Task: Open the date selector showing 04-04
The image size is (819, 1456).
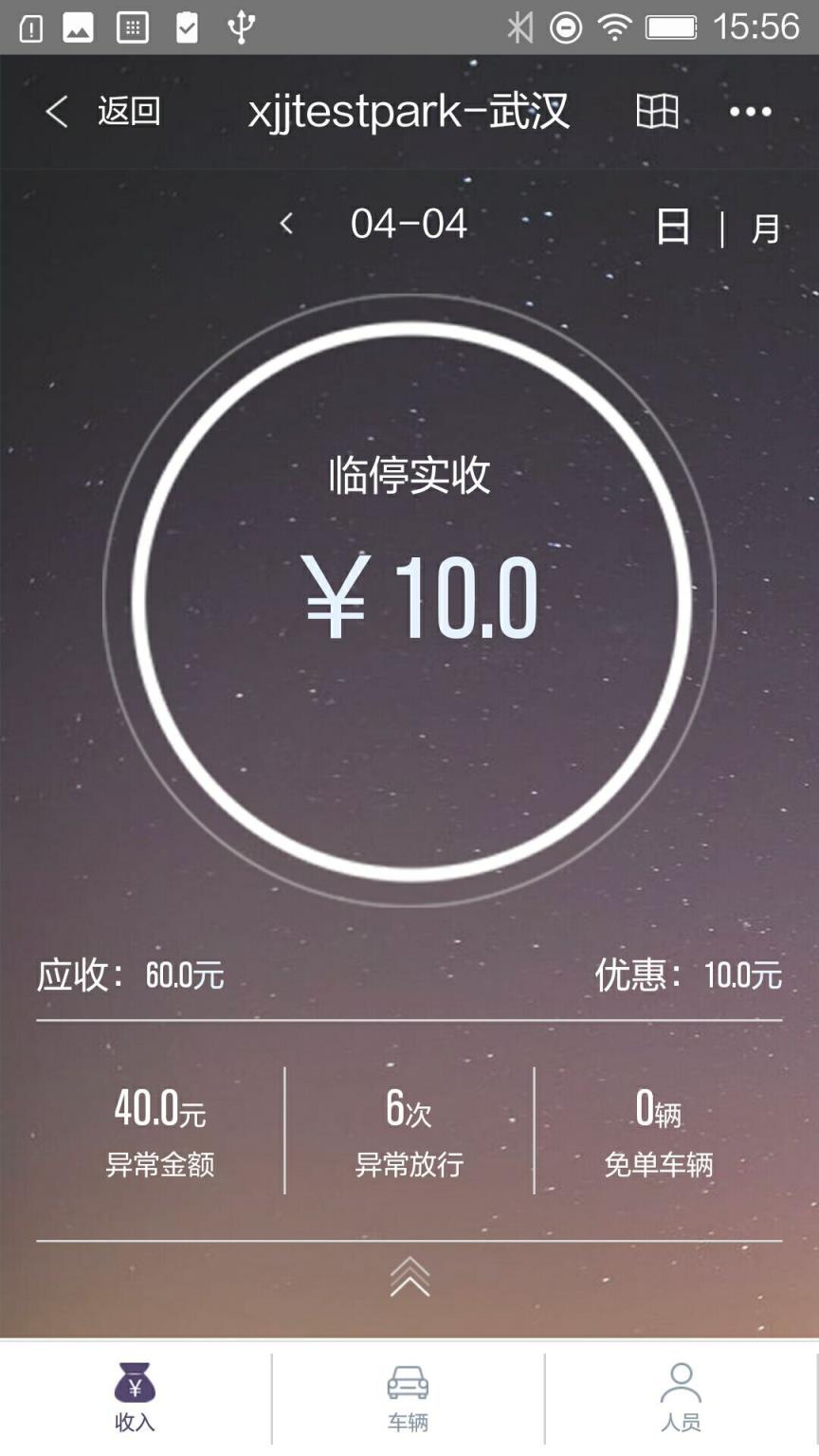Action: (408, 225)
